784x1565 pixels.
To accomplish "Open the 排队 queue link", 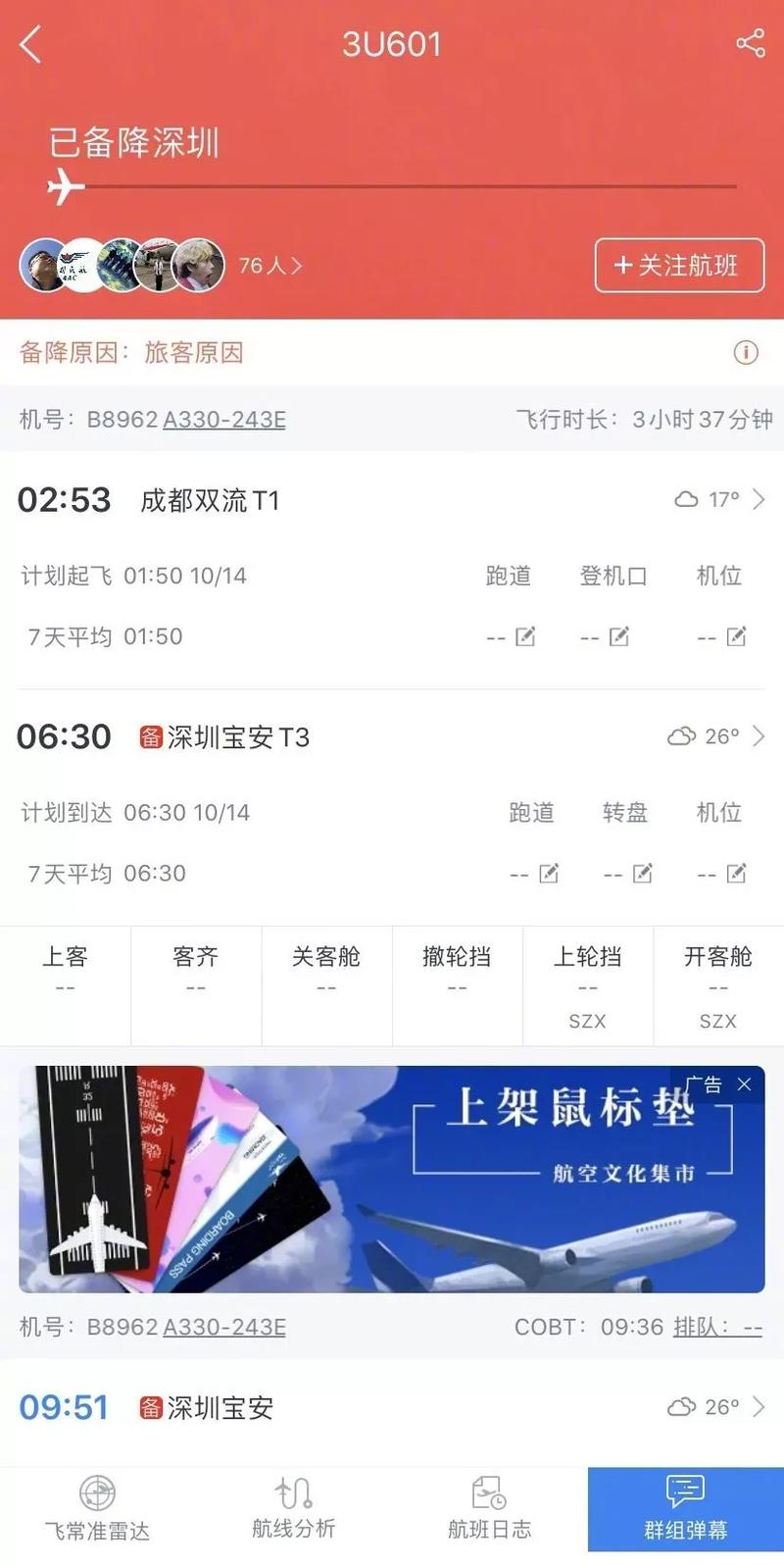I will click(717, 1328).
